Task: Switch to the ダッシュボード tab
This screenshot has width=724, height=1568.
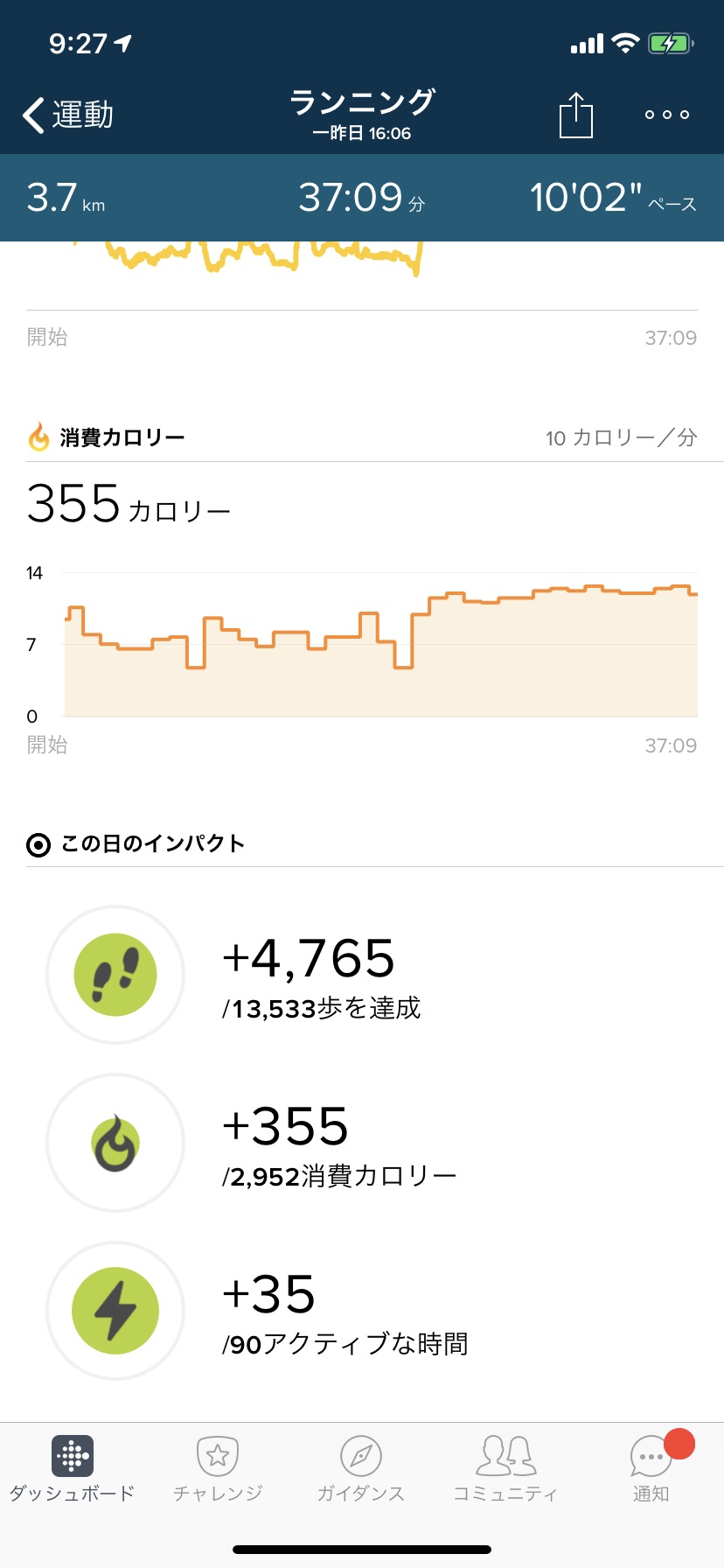Action: [x=73, y=1470]
